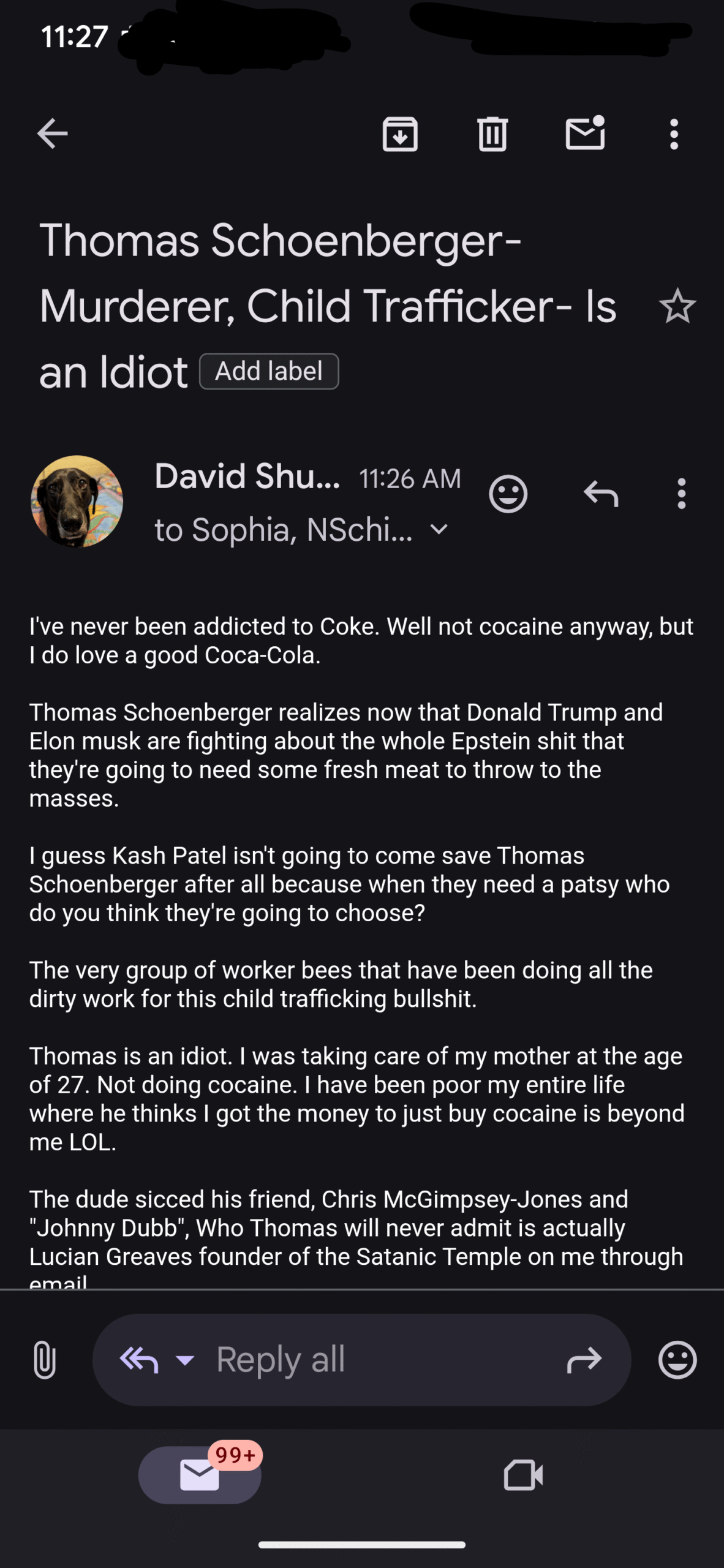
Task: Switch to the Mail tab
Action: pyautogui.click(x=200, y=1475)
